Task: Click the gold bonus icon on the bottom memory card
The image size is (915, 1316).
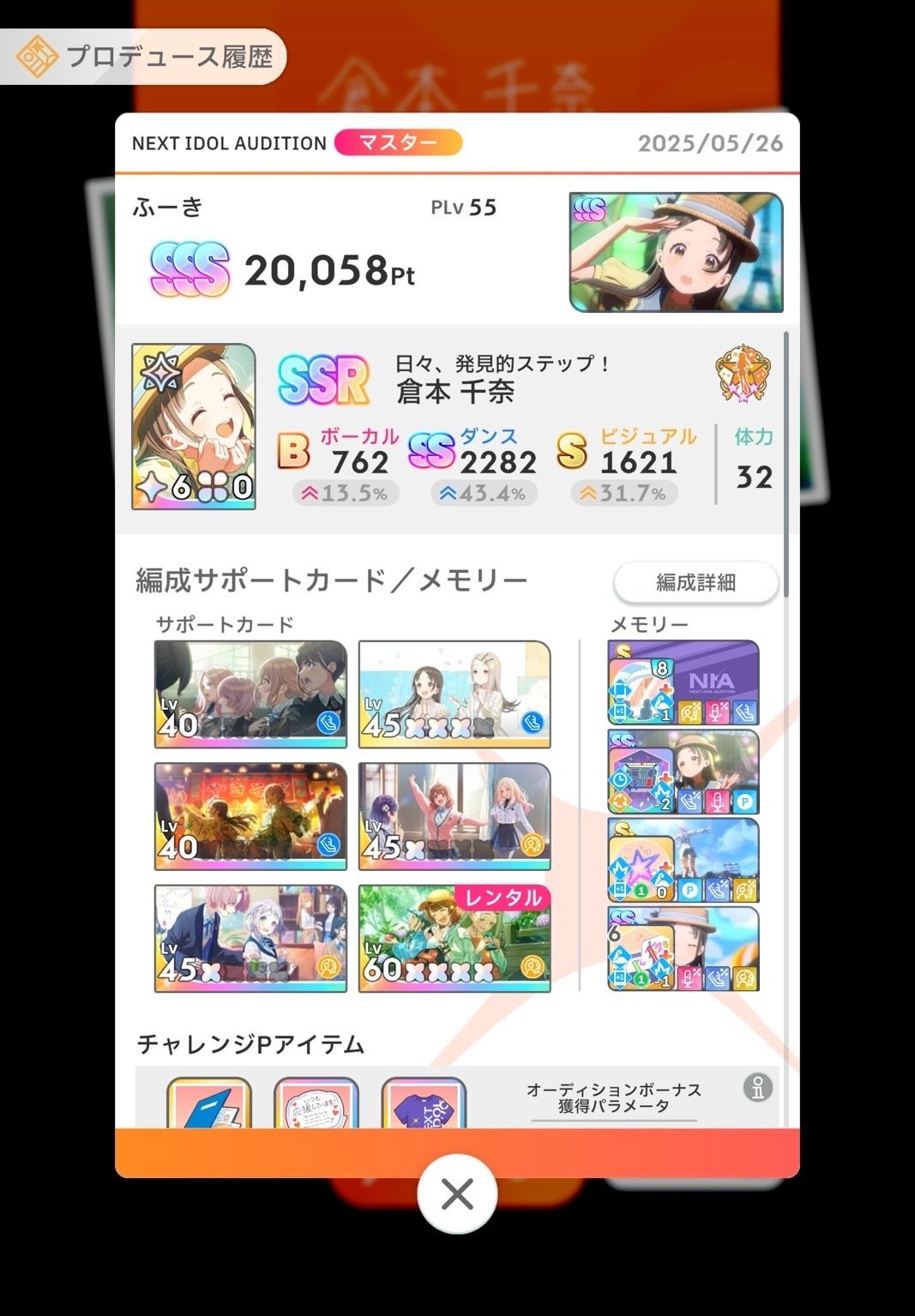Action: pos(744,976)
